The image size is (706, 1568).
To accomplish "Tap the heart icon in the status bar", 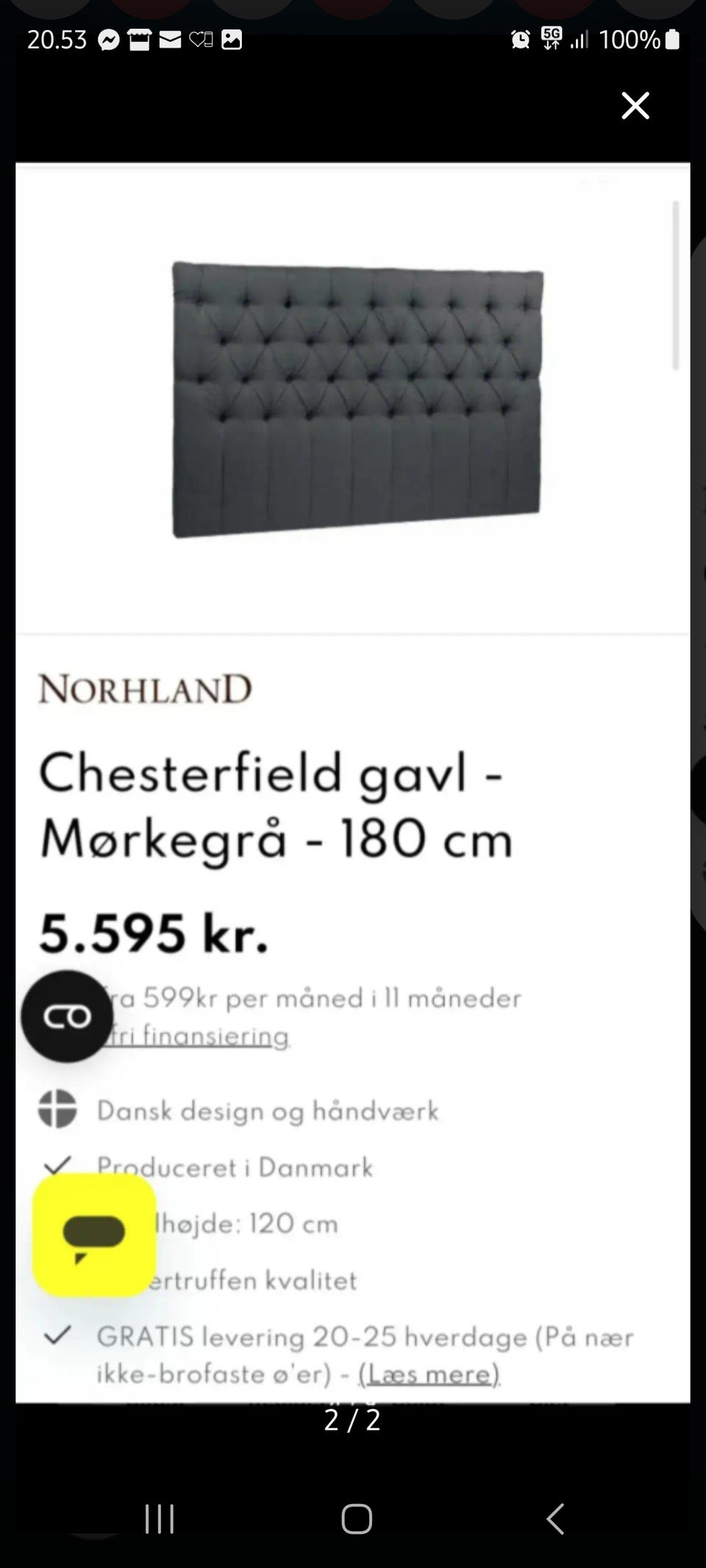I will (202, 40).
